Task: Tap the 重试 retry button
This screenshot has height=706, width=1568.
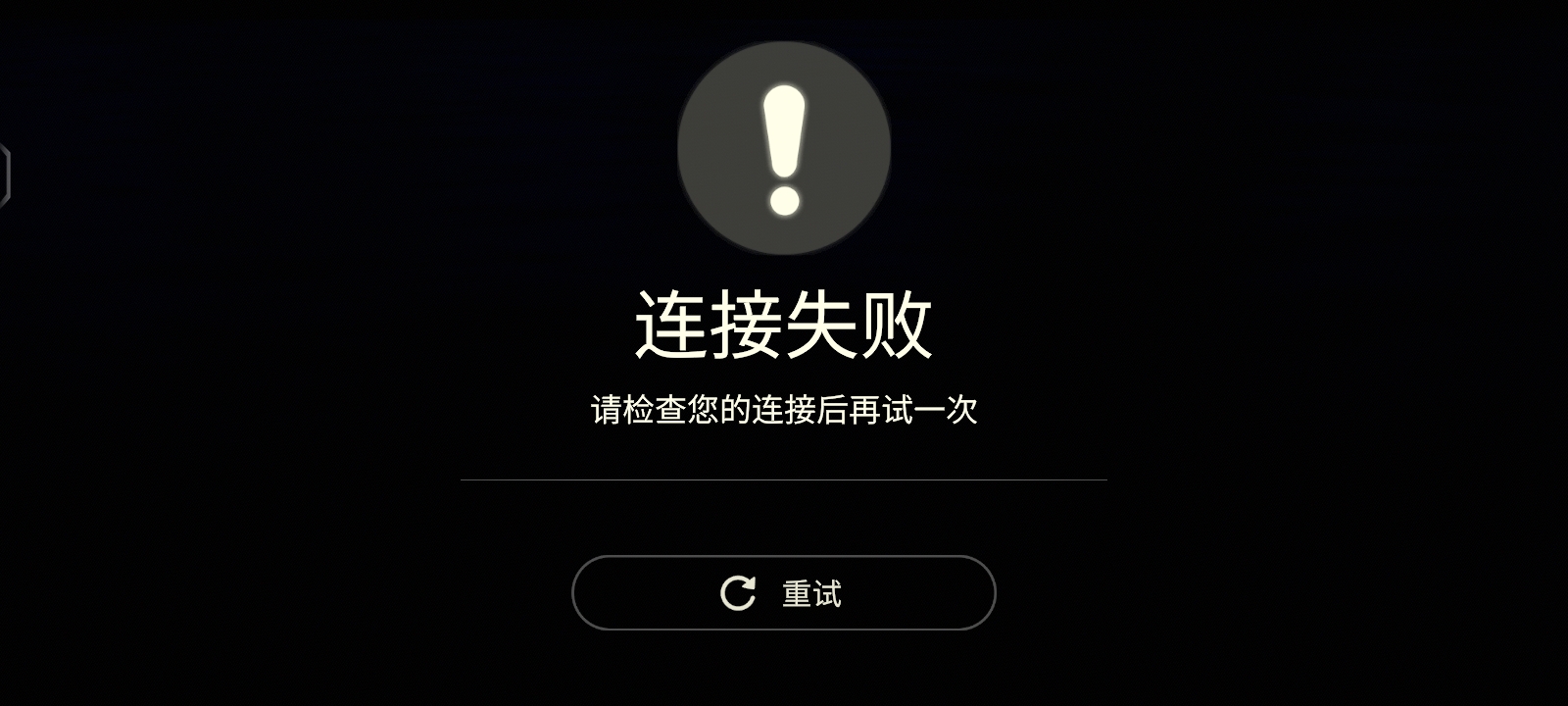Action: pyautogui.click(x=783, y=593)
